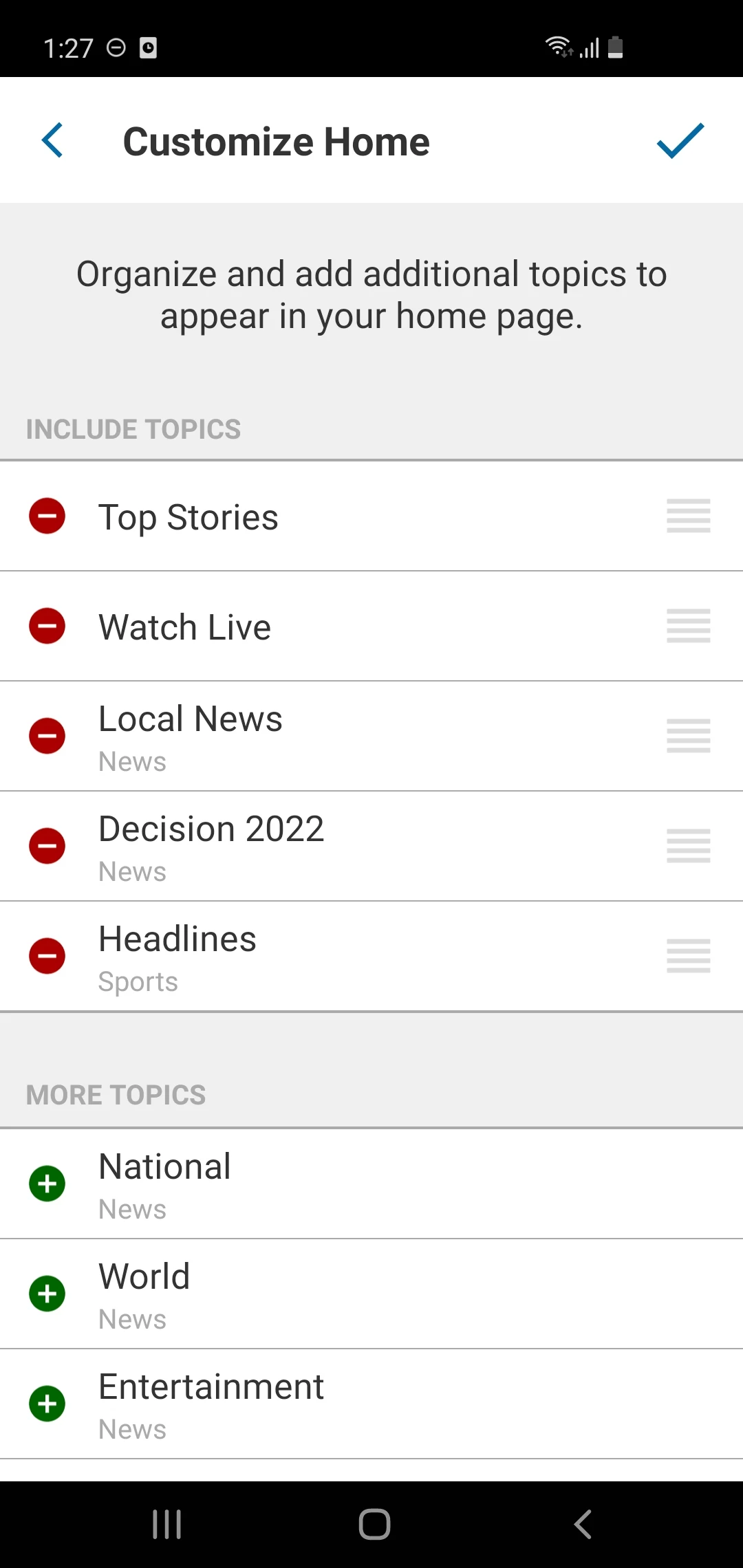This screenshot has height=1568, width=743.
Task: Remove Decision 2022 from the home page
Action: point(47,846)
